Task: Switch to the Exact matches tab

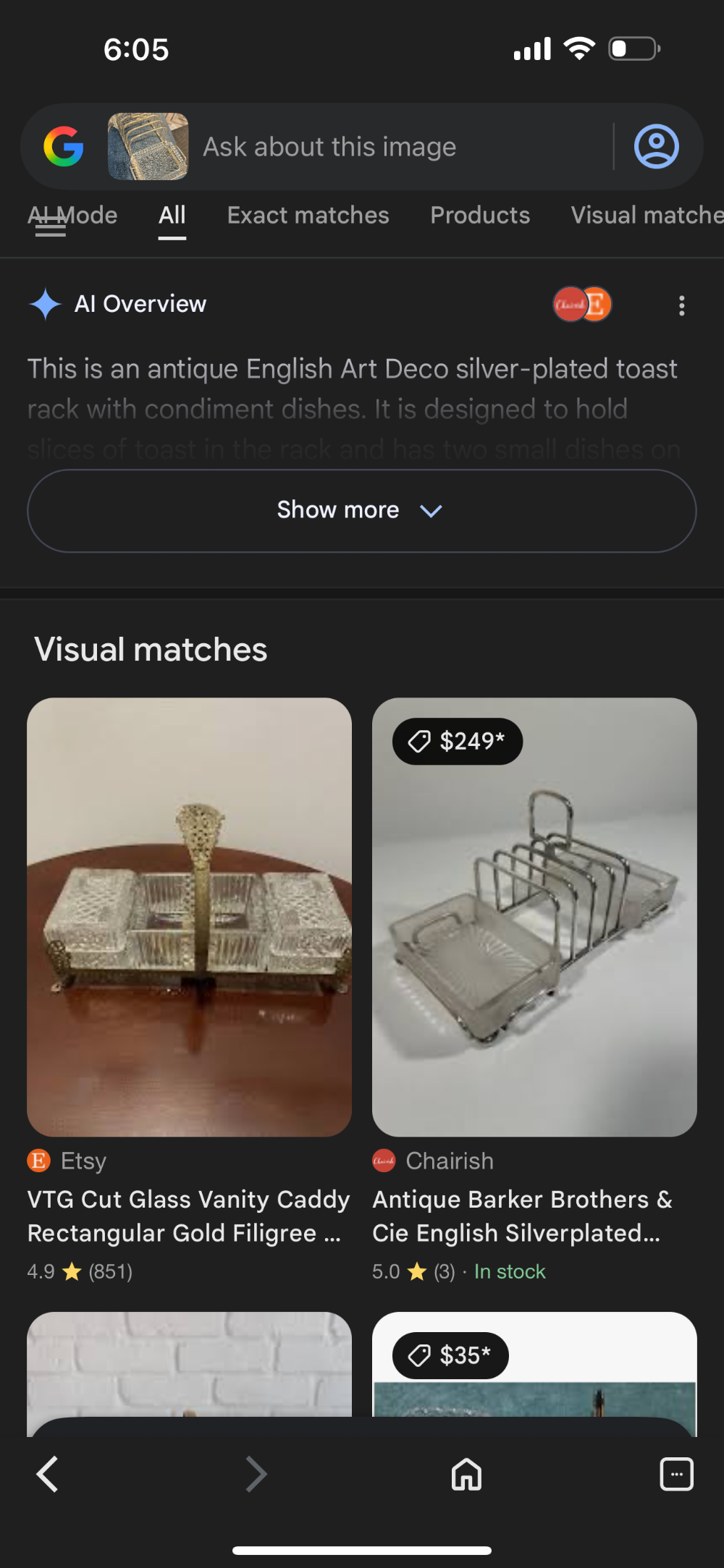Action: (308, 216)
